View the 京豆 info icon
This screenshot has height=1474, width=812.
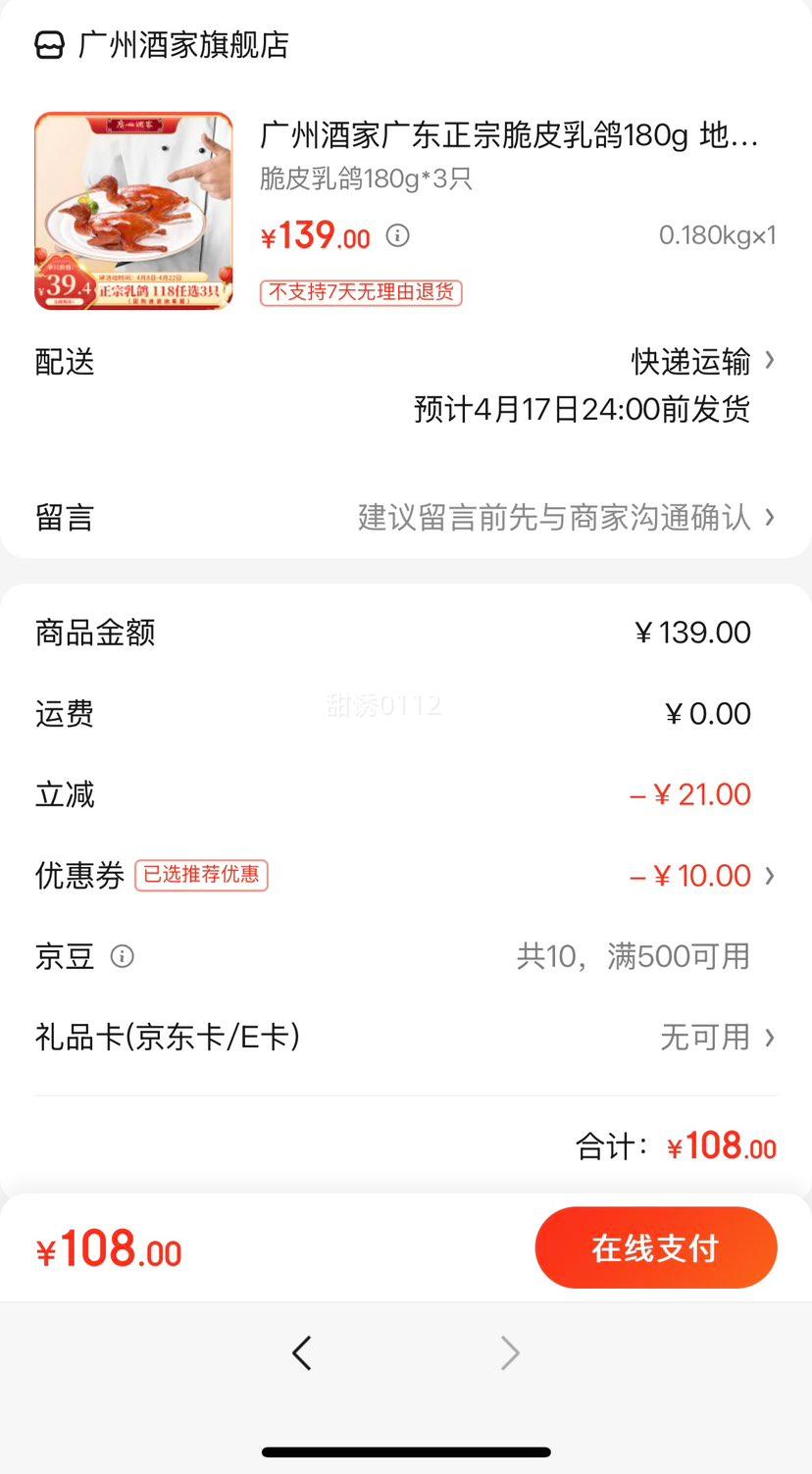pos(123,956)
